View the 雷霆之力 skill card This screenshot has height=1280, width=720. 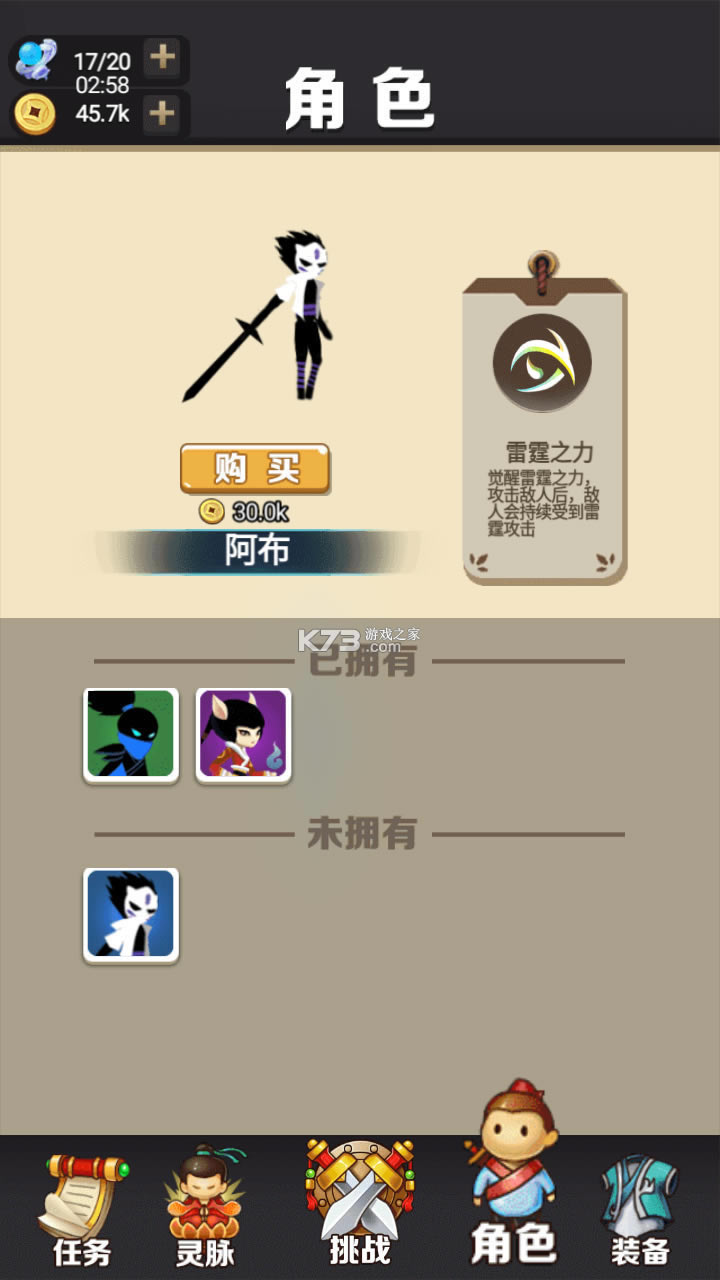[543, 430]
